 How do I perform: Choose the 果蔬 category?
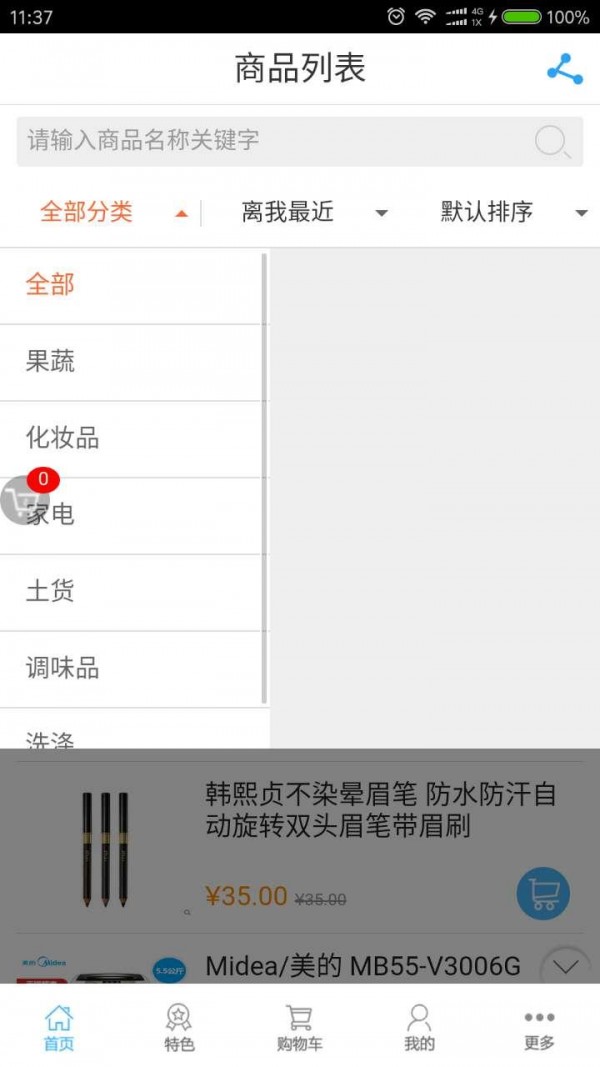[130, 362]
